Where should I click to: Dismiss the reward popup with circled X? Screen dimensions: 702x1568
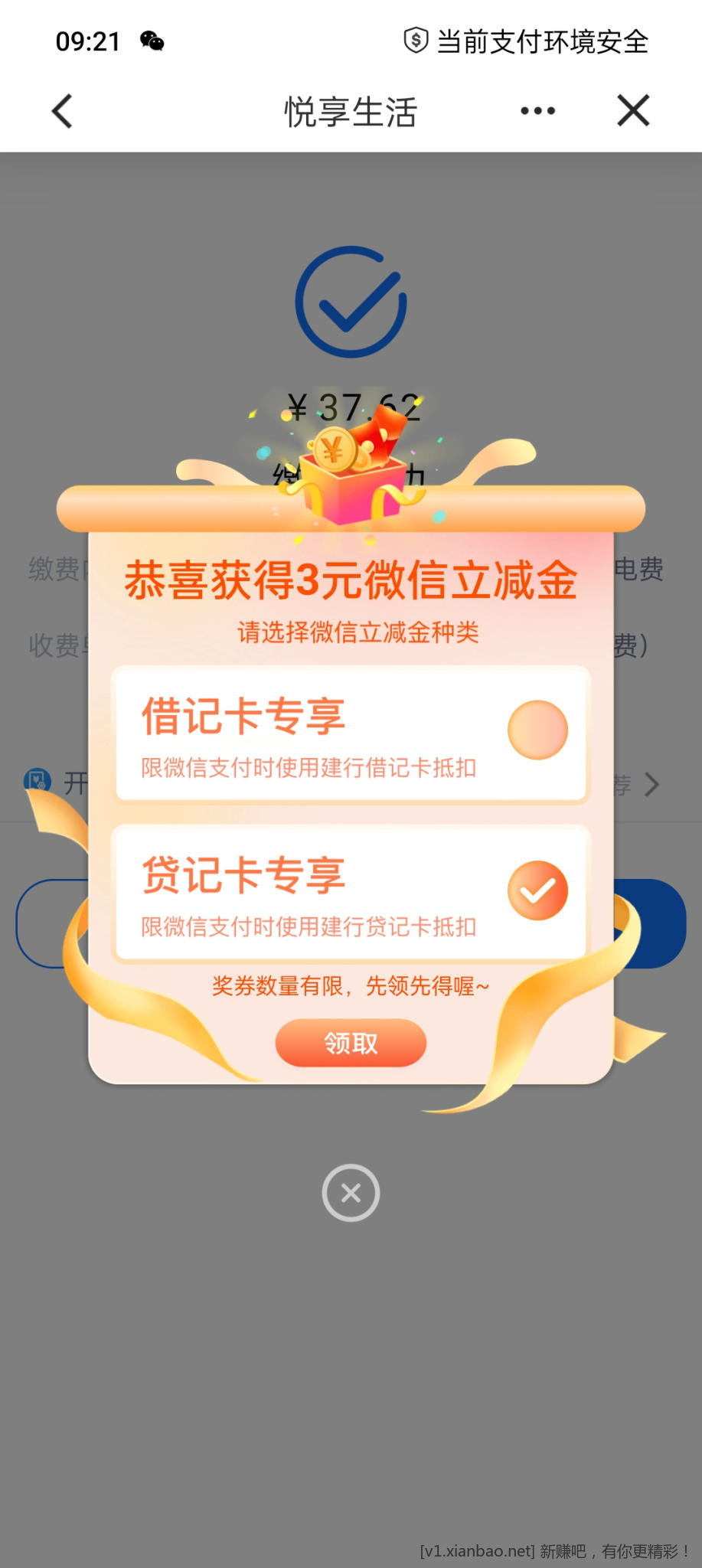coord(351,1192)
